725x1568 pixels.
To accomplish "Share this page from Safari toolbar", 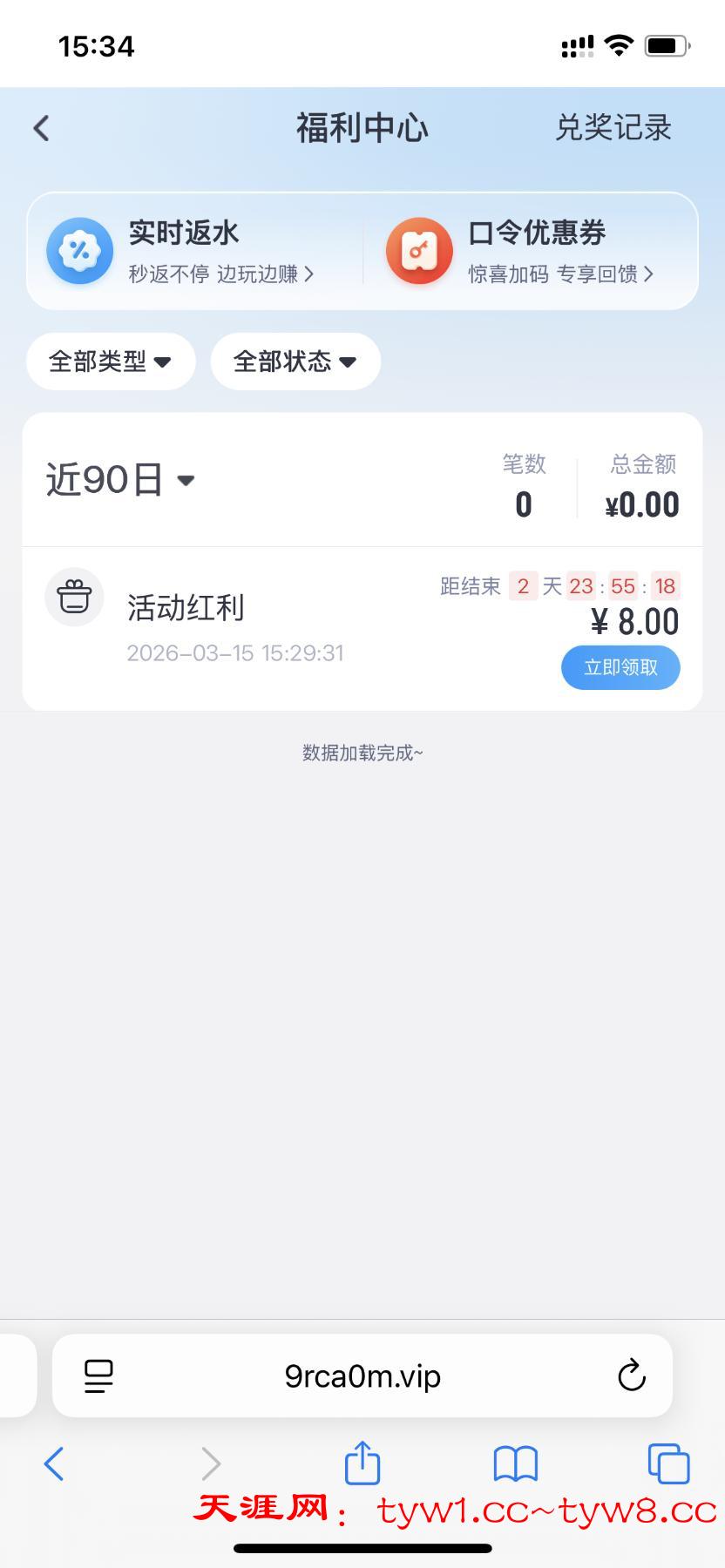I will point(362,1463).
